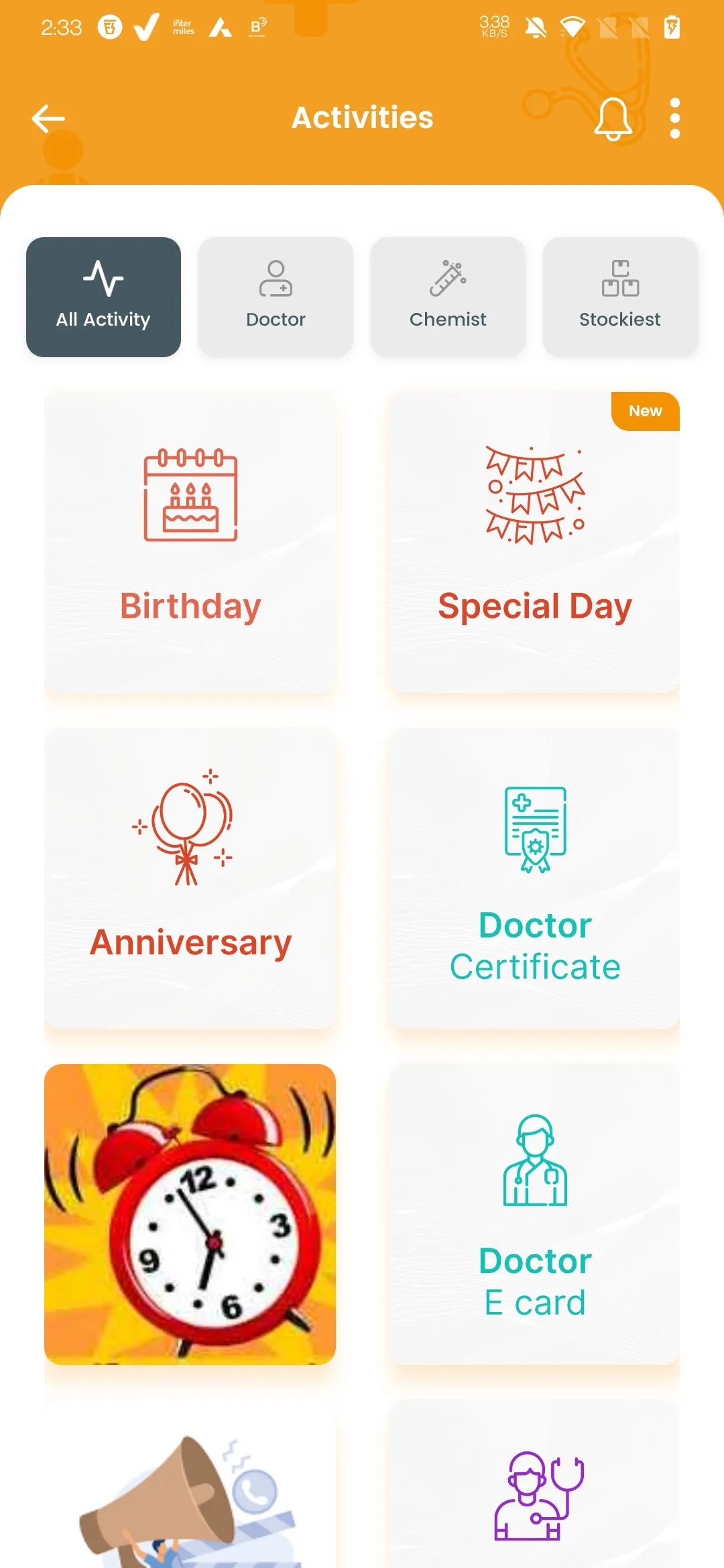The height and width of the screenshot is (1568, 724).
Task: Tap the alarm clock card
Action: click(190, 1214)
